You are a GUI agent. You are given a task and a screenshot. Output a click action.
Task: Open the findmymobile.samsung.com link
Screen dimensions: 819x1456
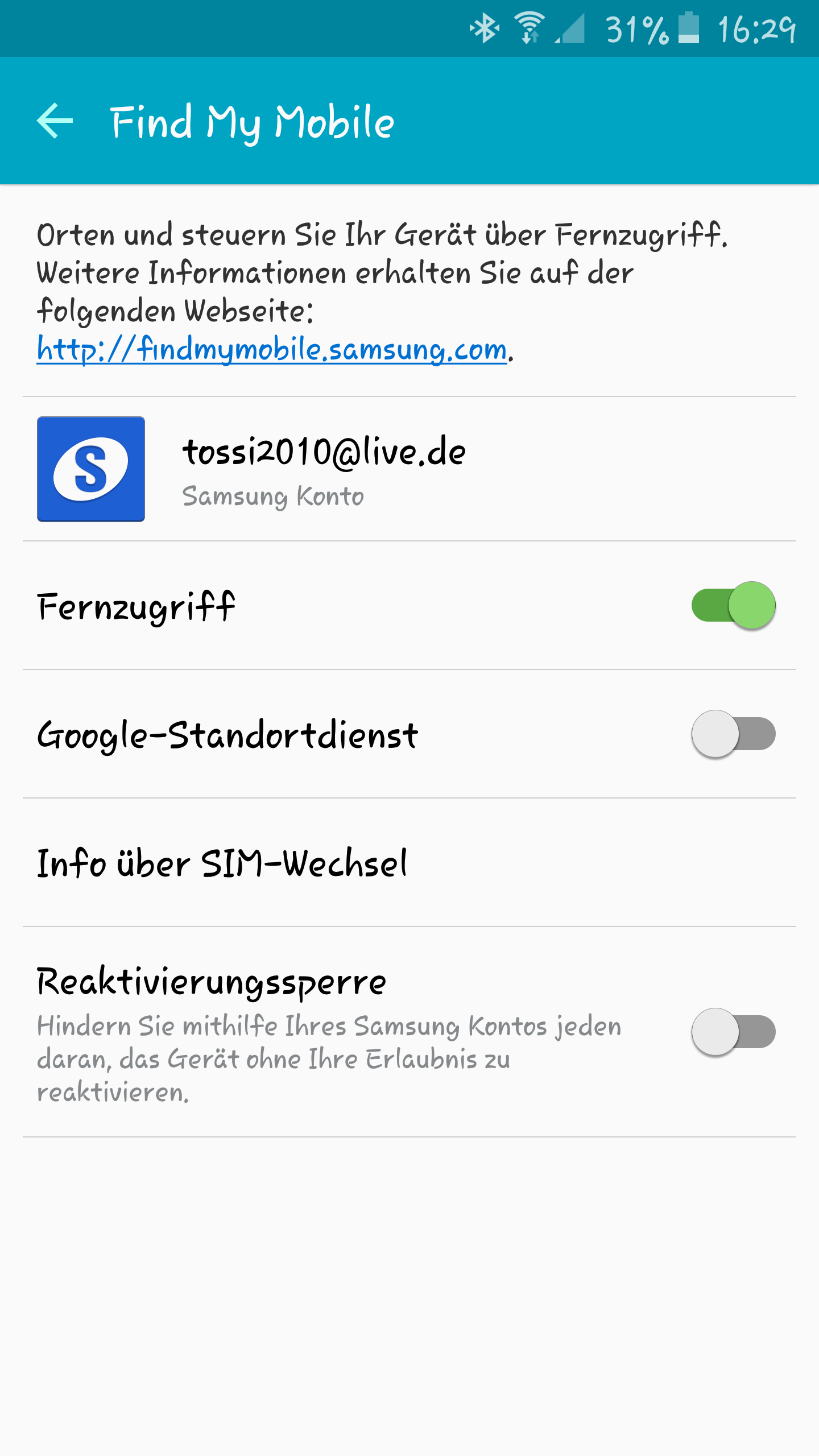tap(271, 349)
